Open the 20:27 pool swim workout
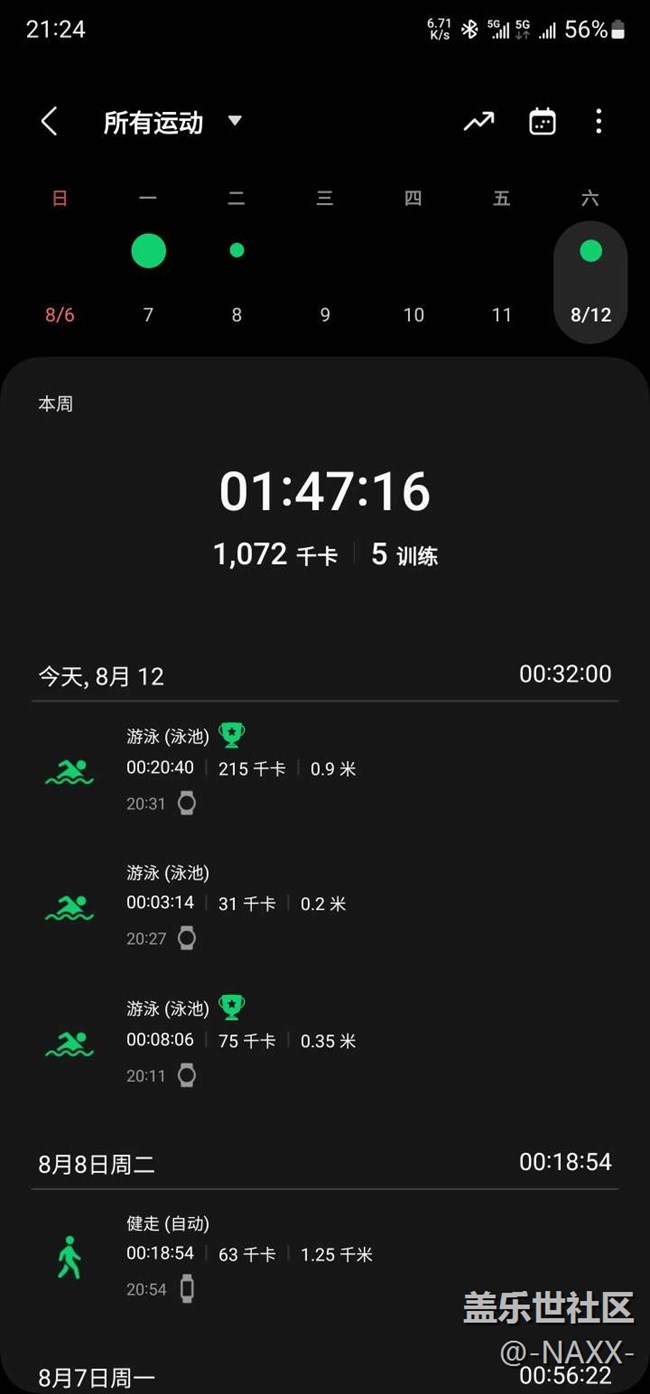Image resolution: width=650 pixels, height=1394 pixels. tap(324, 905)
